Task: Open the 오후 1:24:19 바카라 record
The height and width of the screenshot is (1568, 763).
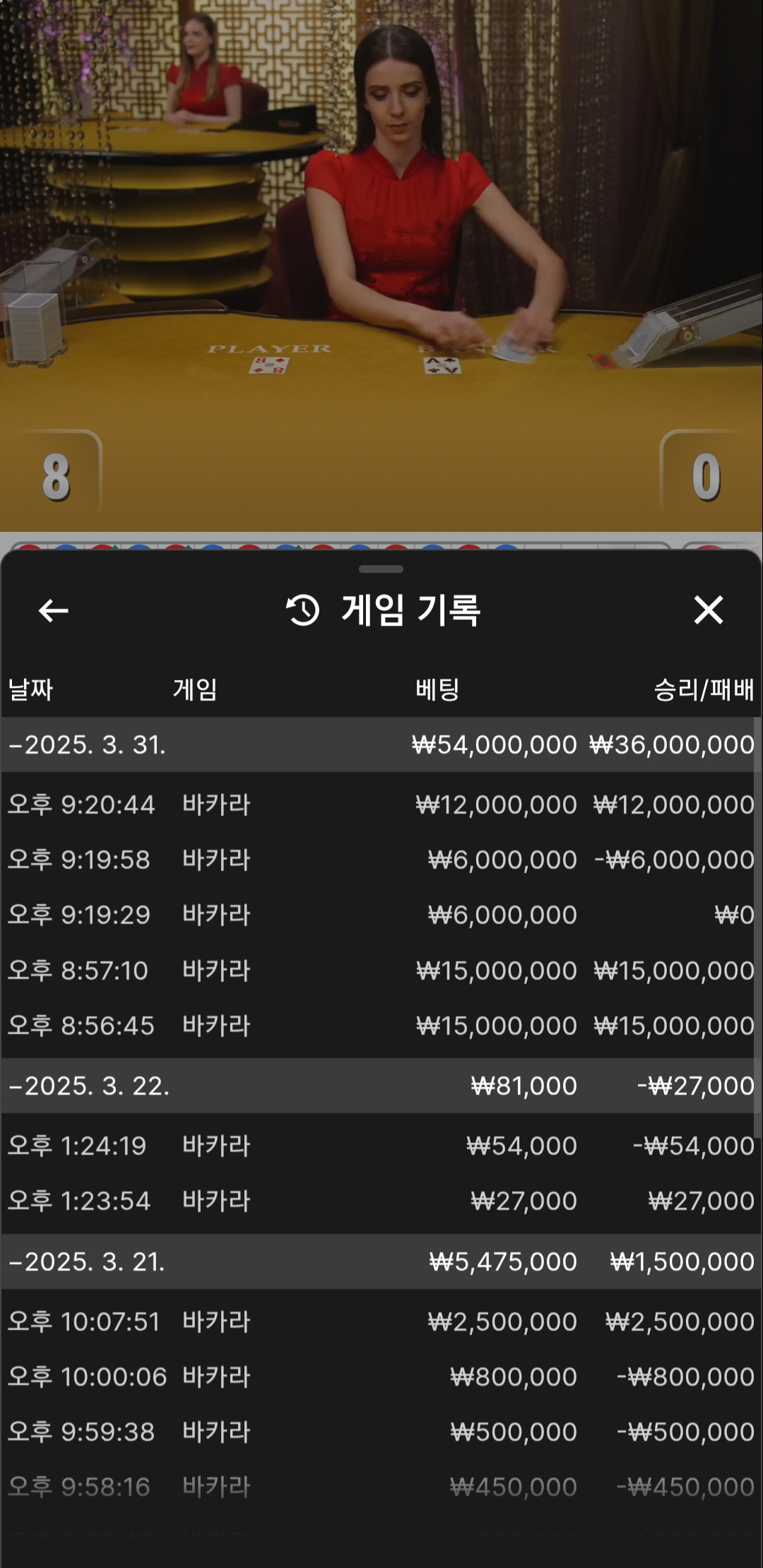Action: pyautogui.click(x=380, y=1146)
